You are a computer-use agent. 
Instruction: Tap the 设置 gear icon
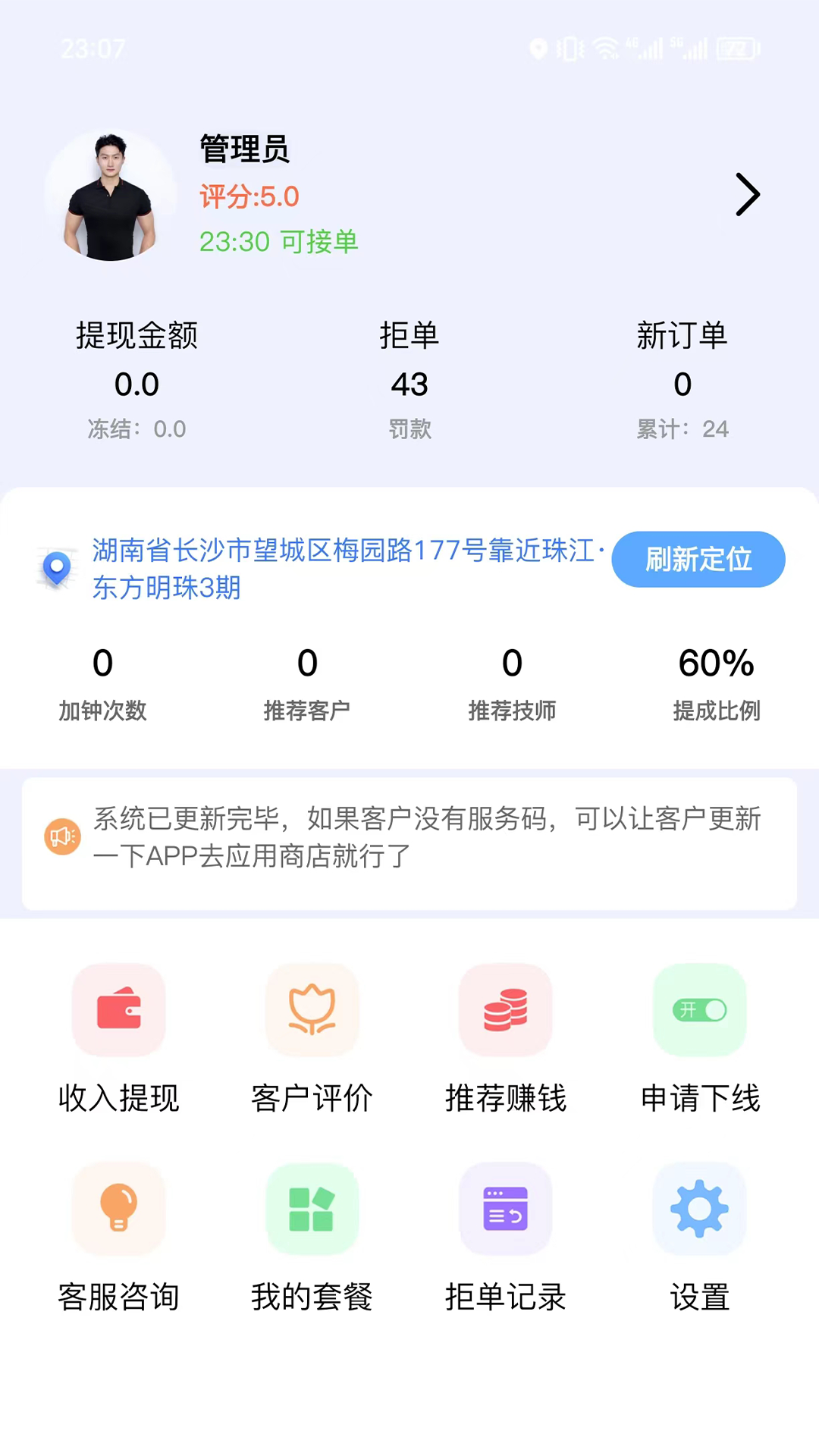click(699, 1209)
